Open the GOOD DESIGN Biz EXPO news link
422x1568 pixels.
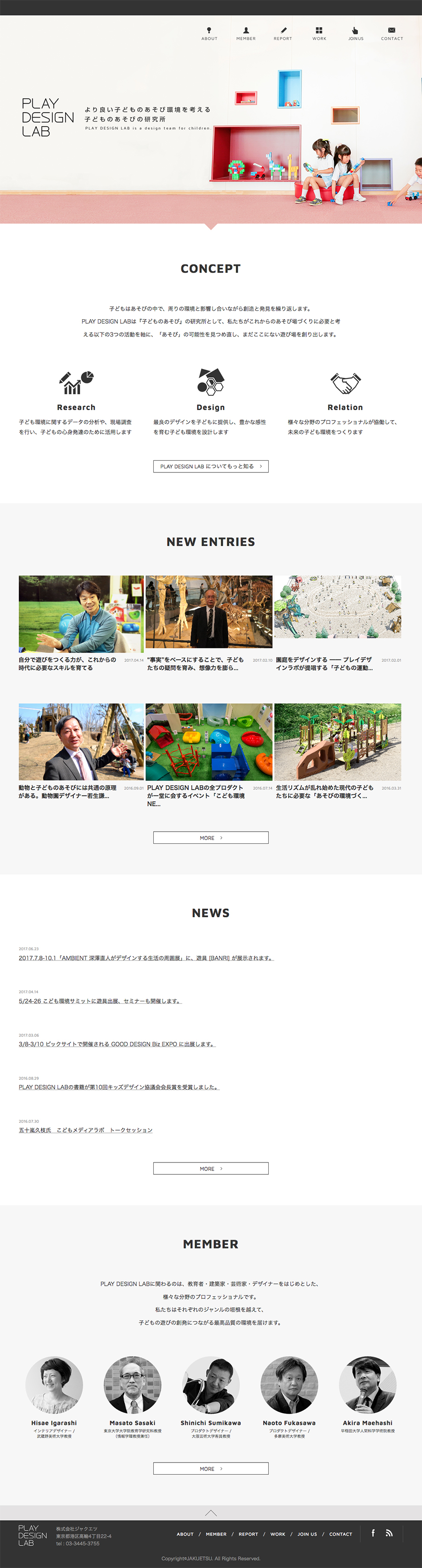[117, 1044]
